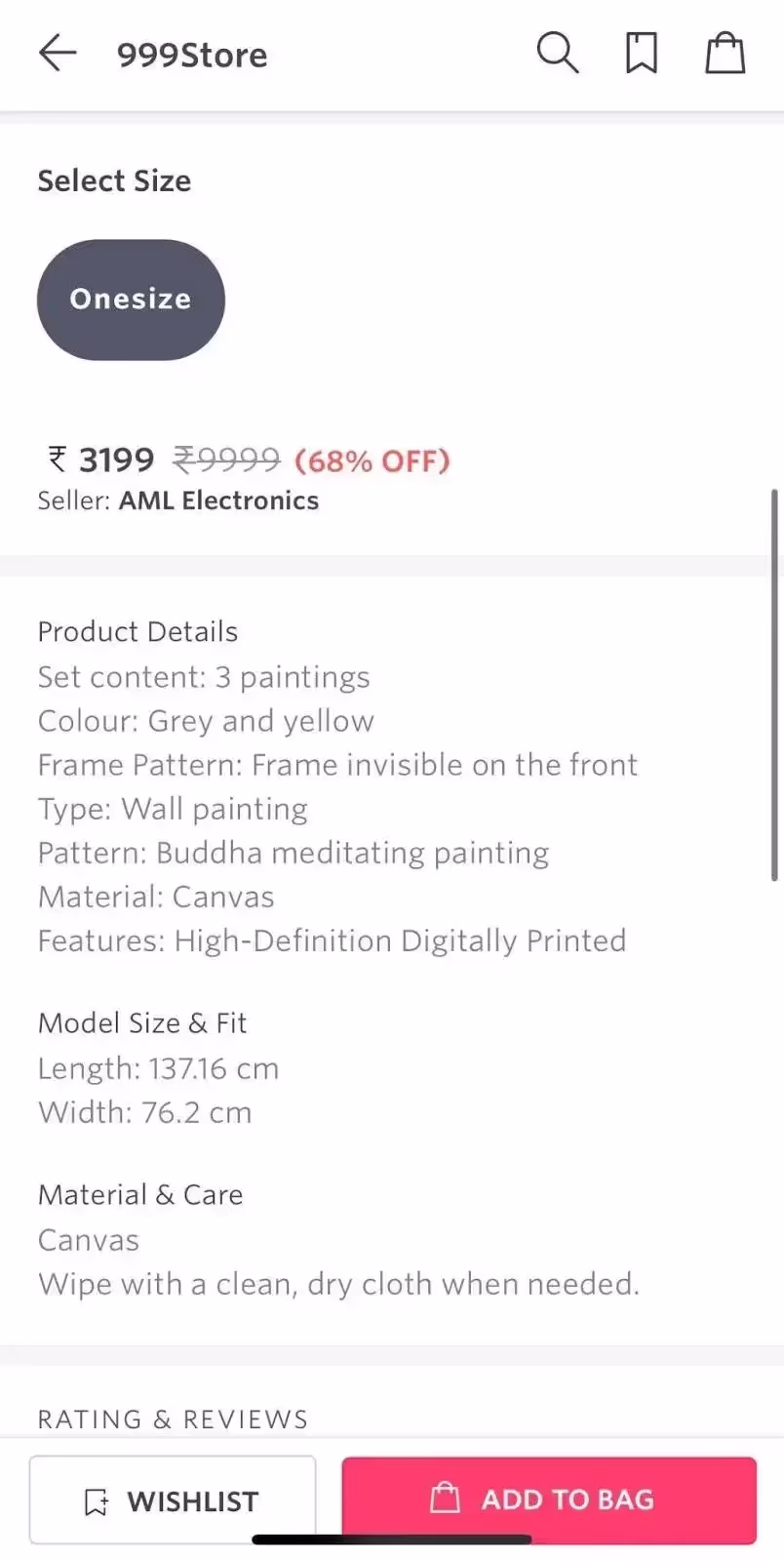The width and height of the screenshot is (784, 1561).
Task: Open the shopping bag icon
Action: [x=725, y=53]
